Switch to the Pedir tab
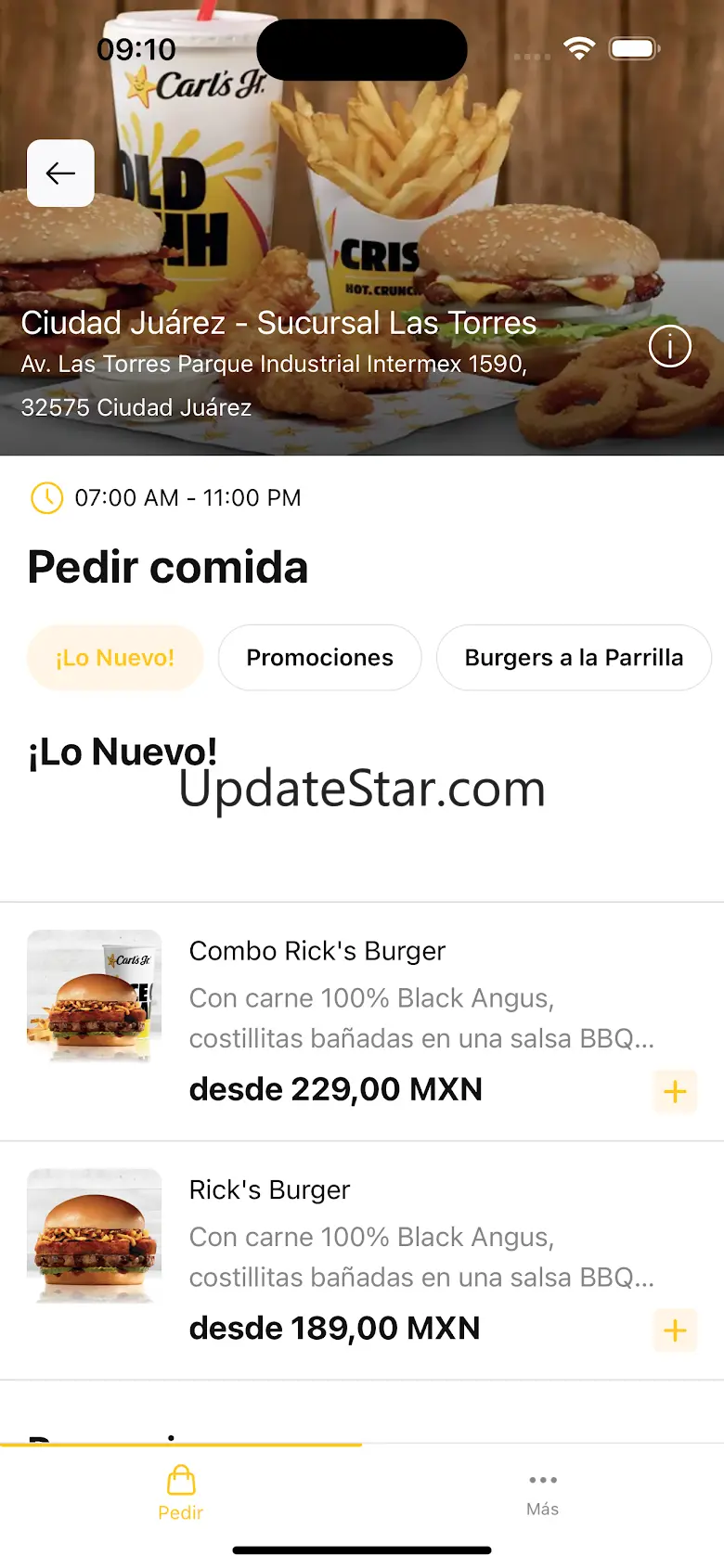Screen dimensions: 724x1568 [x=180, y=1493]
